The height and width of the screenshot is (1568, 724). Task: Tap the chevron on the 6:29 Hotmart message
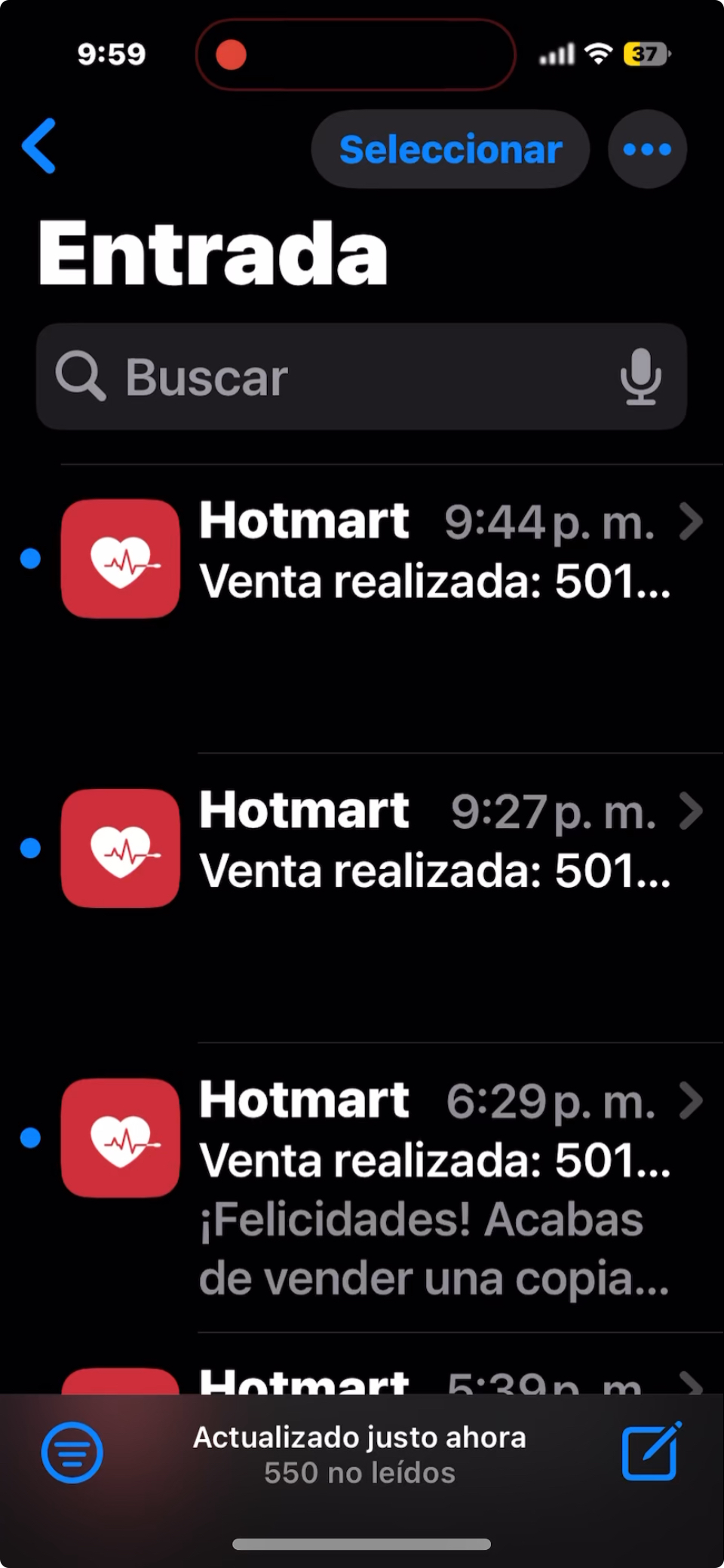tap(691, 1100)
